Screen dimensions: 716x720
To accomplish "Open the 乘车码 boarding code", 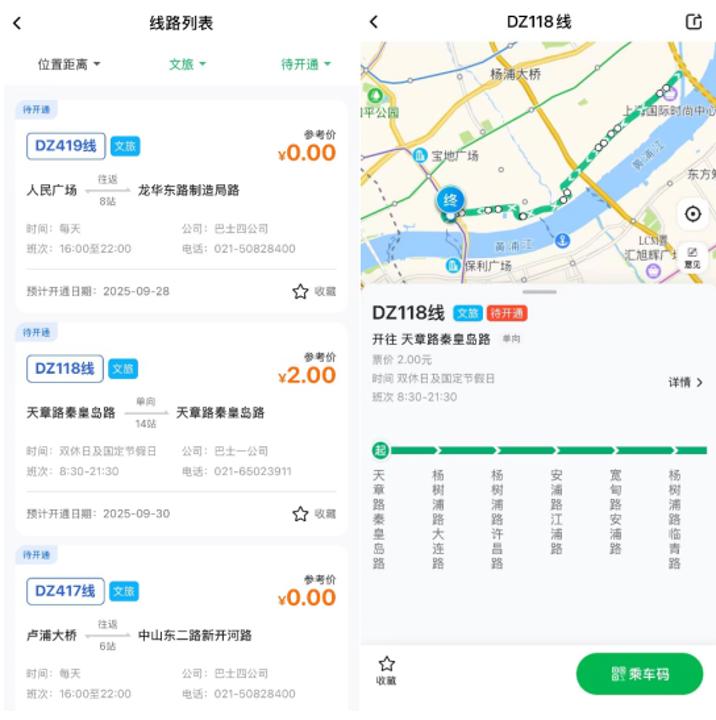I will tap(640, 674).
